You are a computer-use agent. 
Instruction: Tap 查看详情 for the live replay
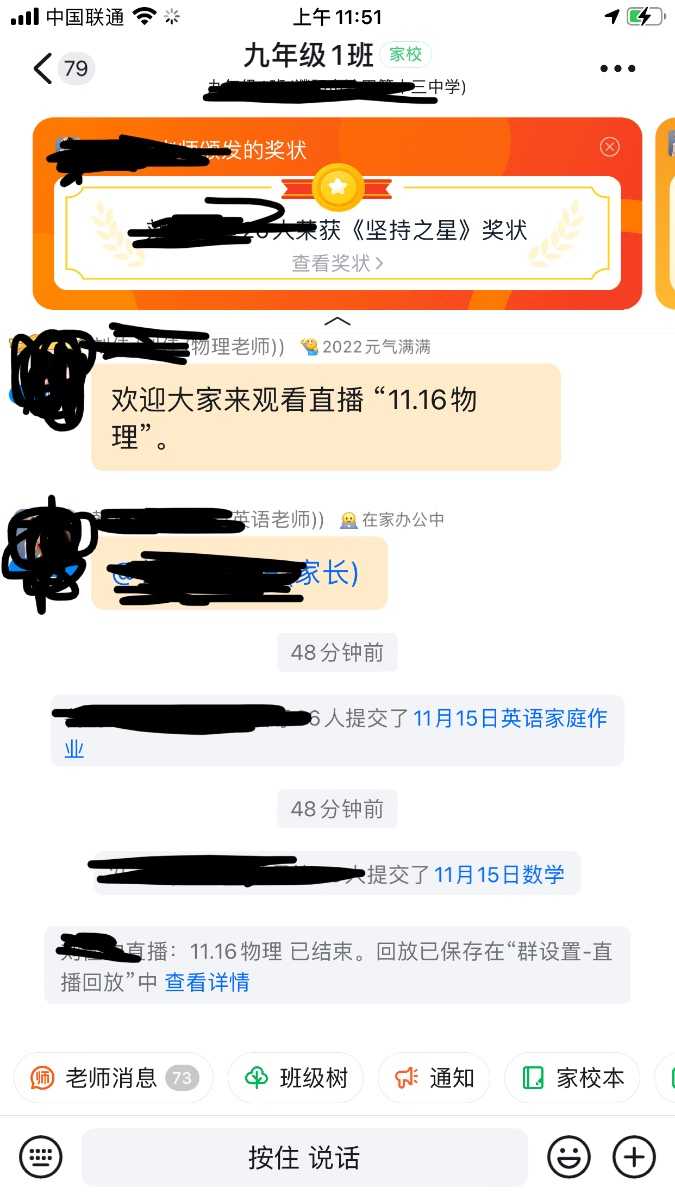point(207,982)
